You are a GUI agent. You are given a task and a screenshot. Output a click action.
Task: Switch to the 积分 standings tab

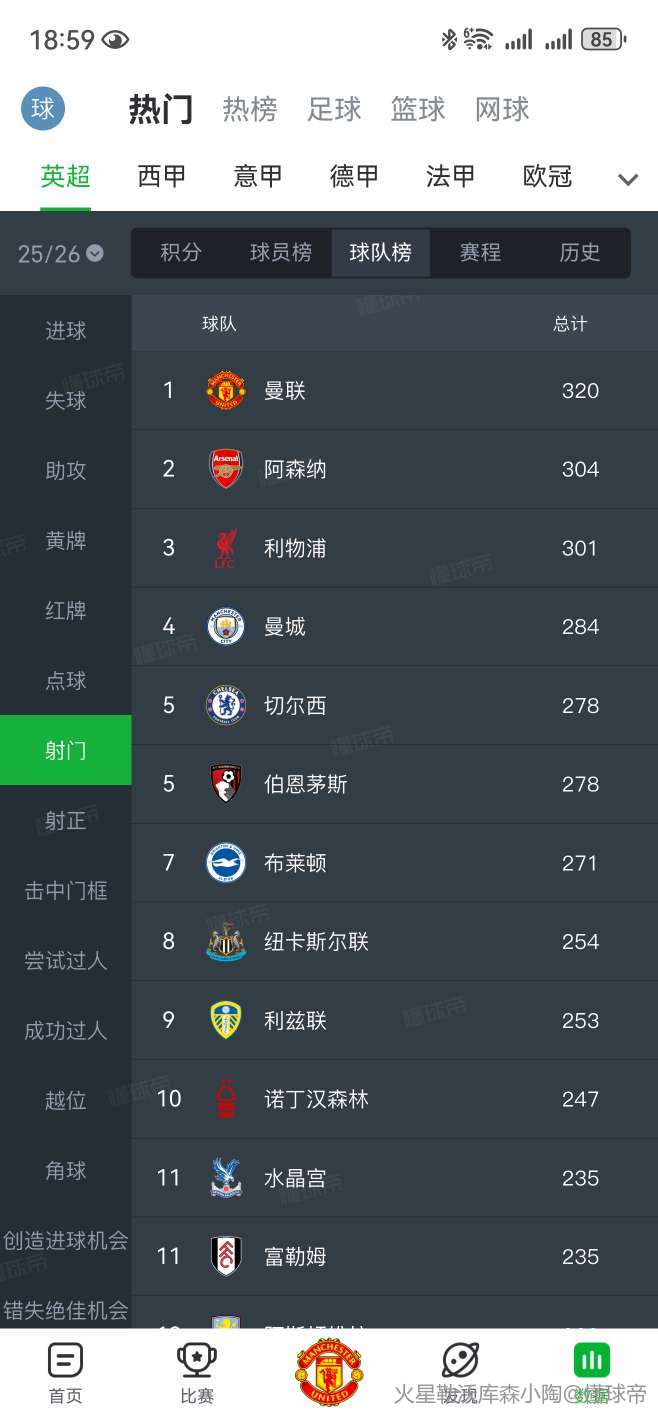tap(181, 253)
